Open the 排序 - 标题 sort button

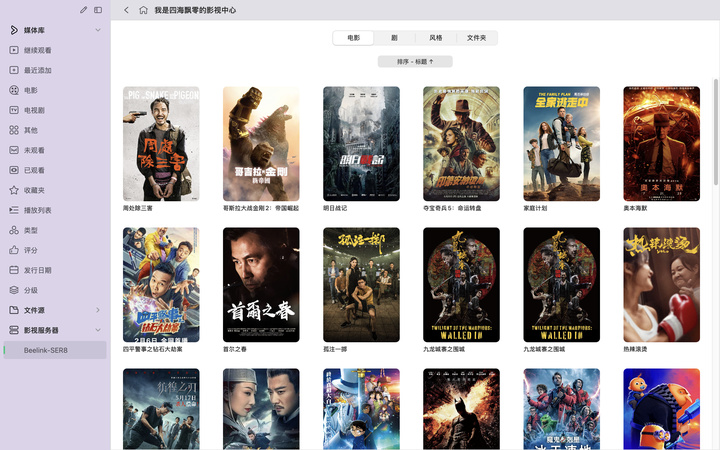415,62
